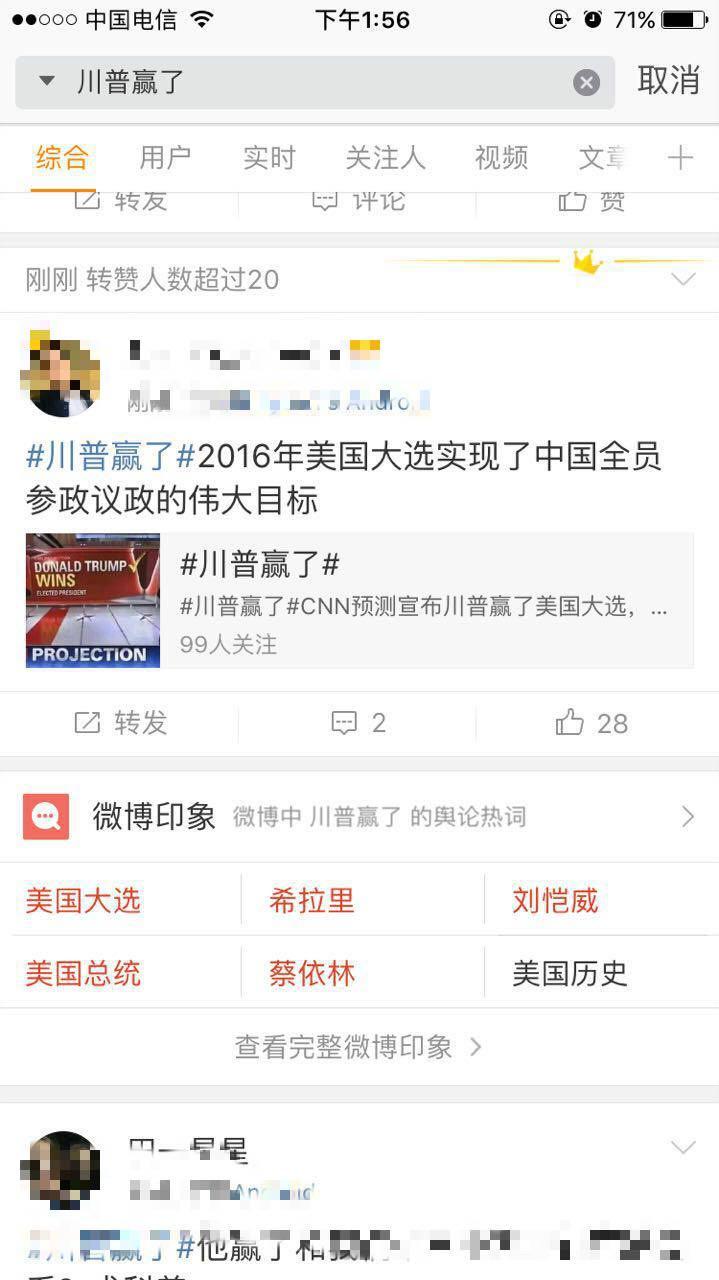The width and height of the screenshot is (719, 1280).
Task: Tap 取消 to cancel the search
Action: click(x=669, y=80)
